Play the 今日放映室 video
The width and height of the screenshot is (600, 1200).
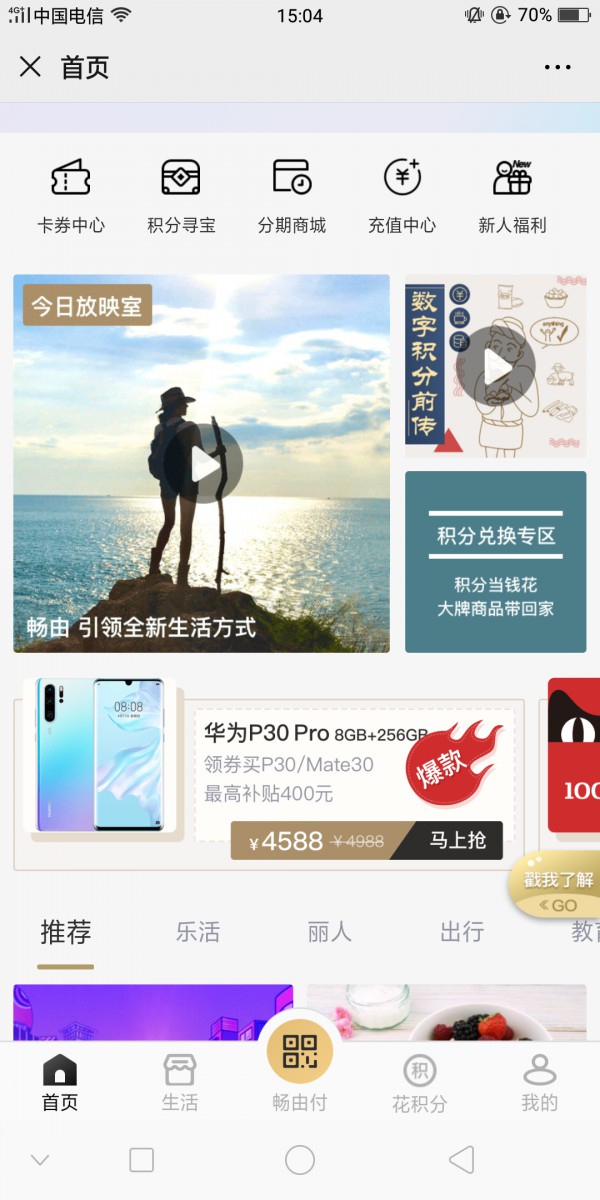204,464
